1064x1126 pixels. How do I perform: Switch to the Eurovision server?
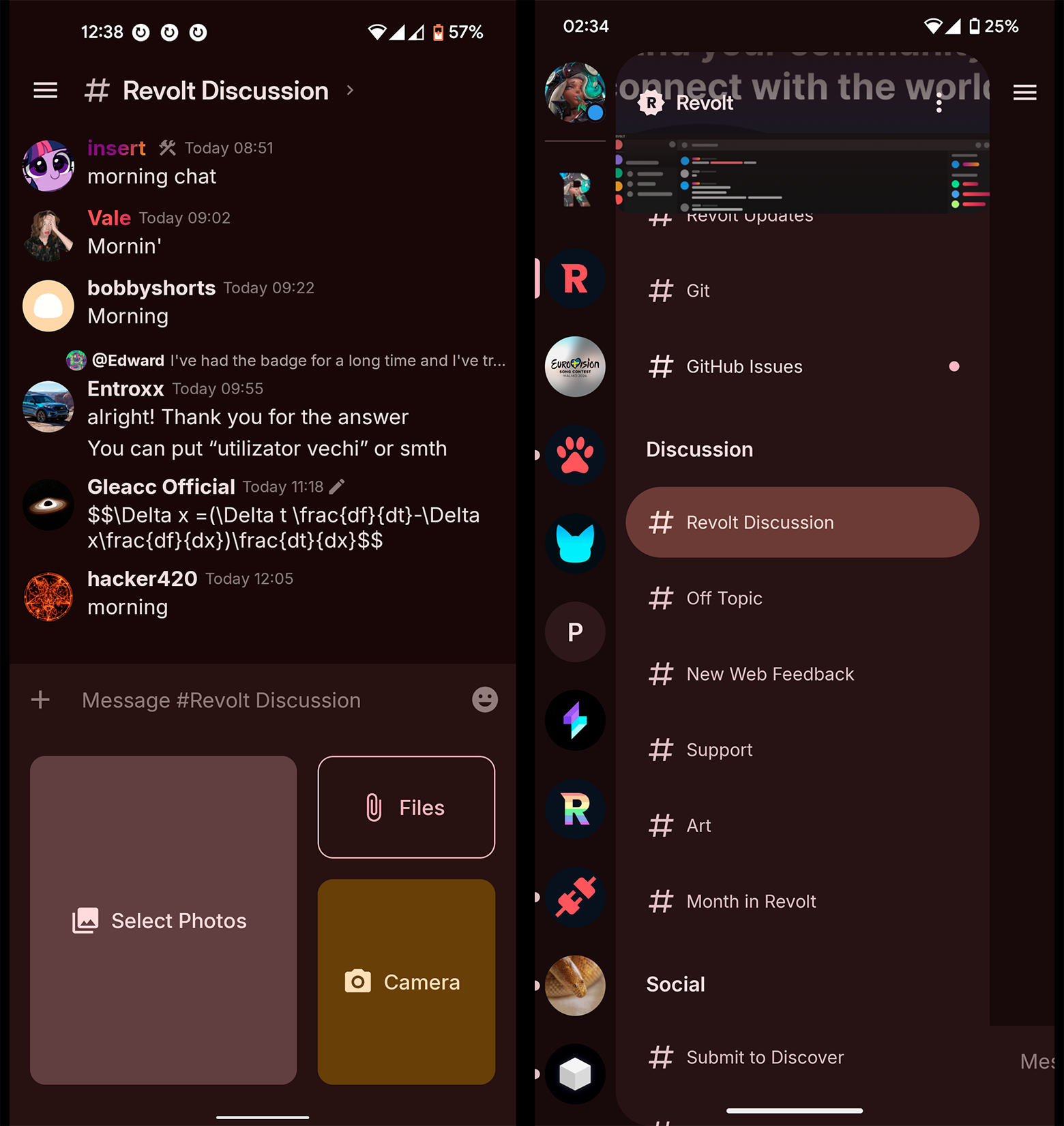[575, 366]
